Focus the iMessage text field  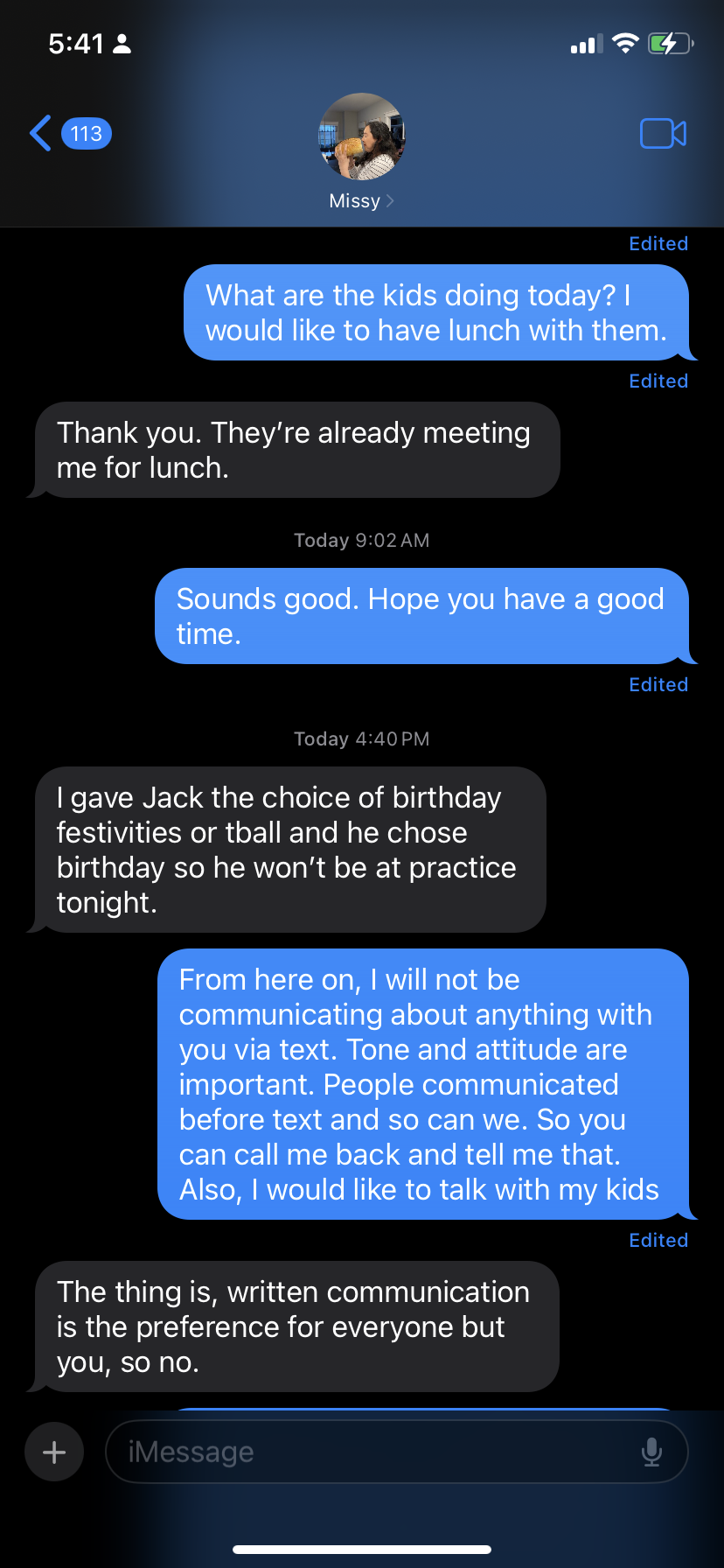coord(376,1452)
